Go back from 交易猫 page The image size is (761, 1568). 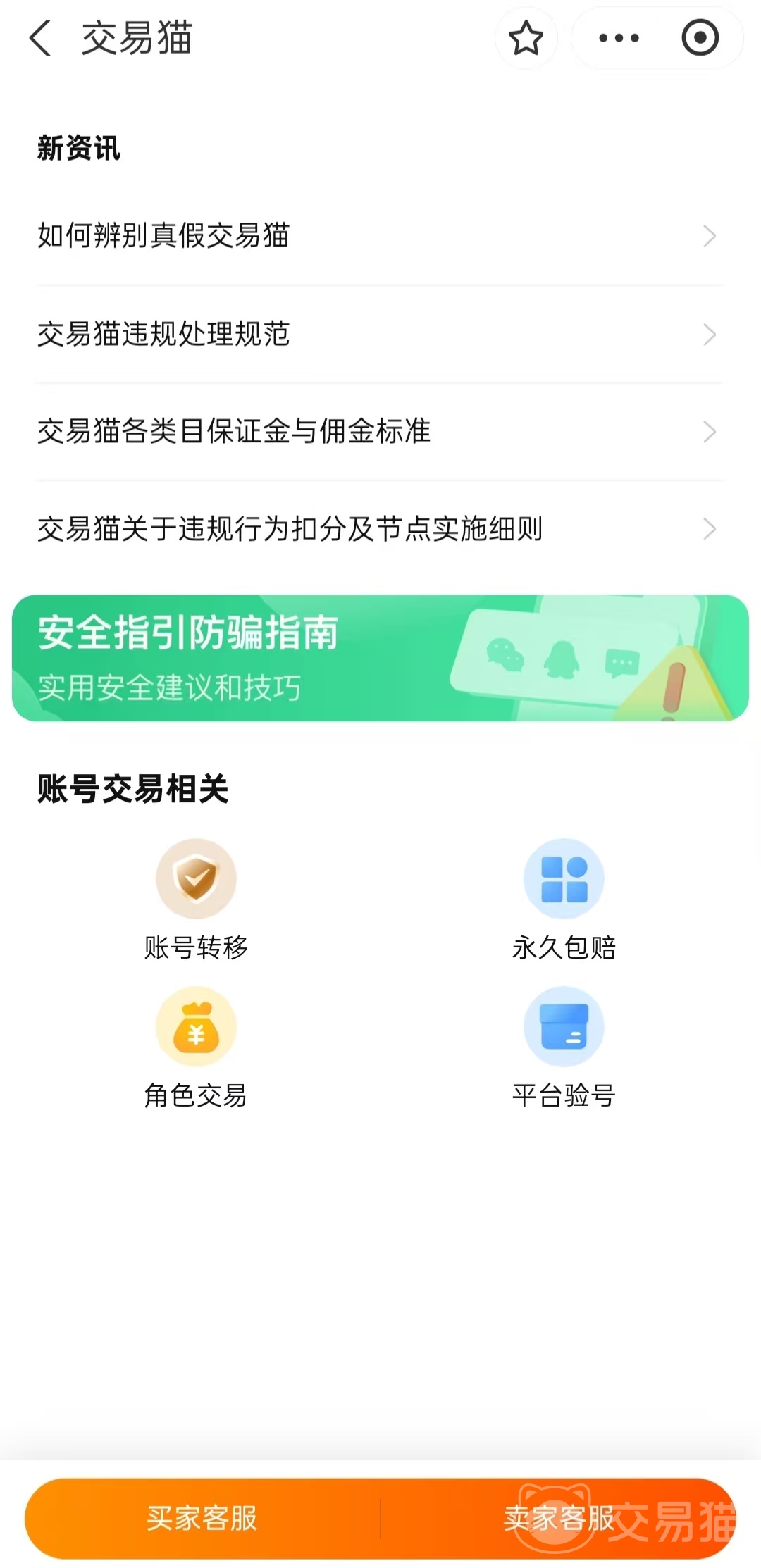pos(41,38)
